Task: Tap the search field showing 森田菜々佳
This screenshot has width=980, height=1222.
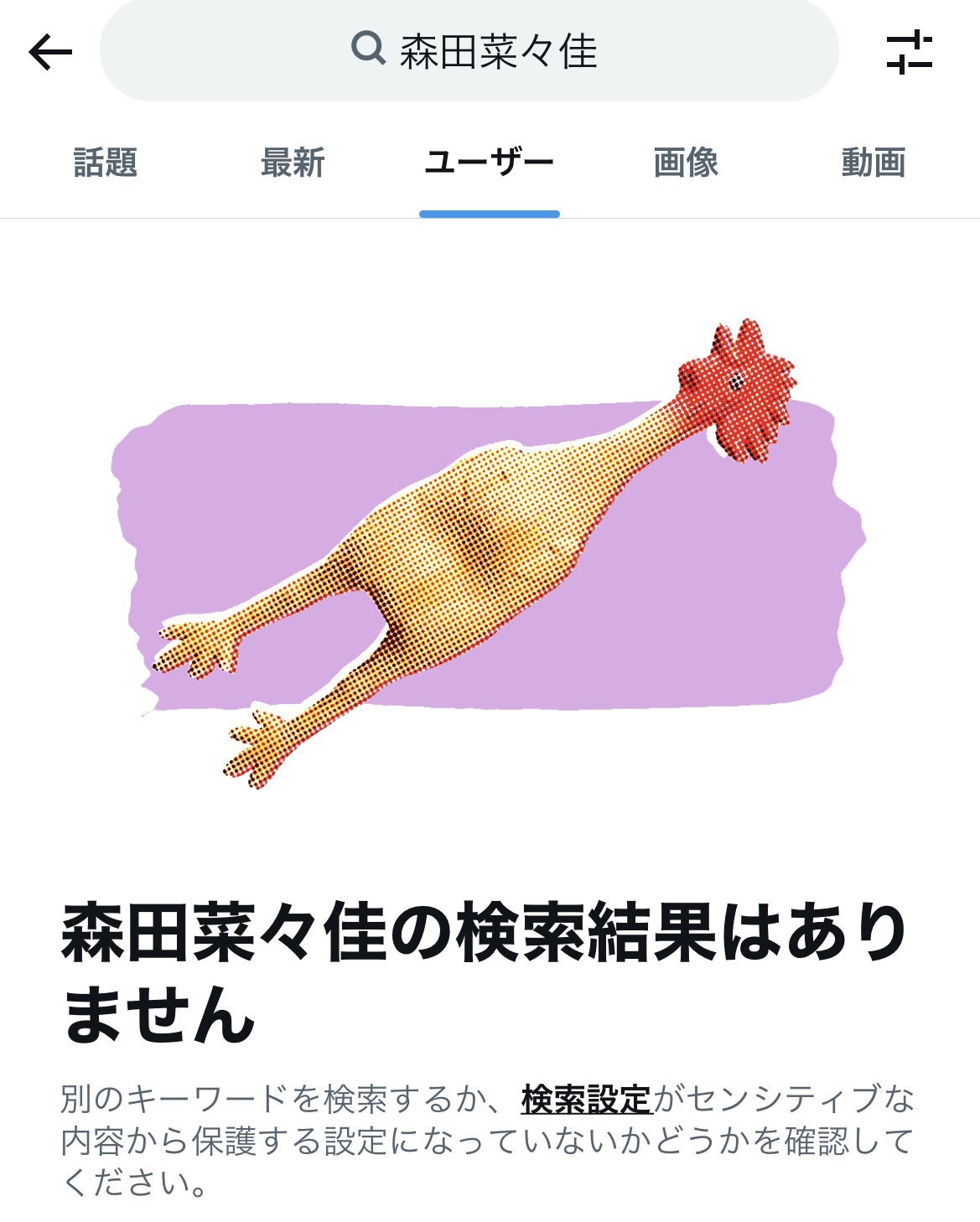Action: point(469,51)
